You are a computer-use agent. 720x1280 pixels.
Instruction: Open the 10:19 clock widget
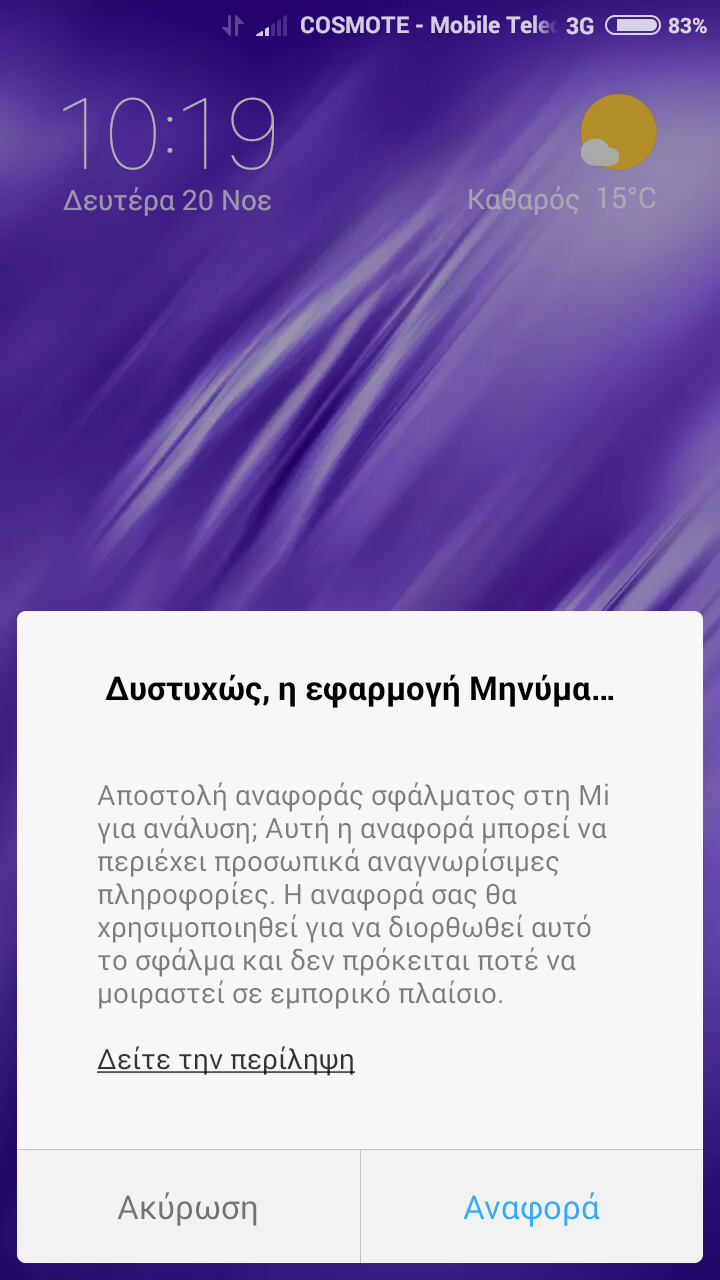coord(168,135)
